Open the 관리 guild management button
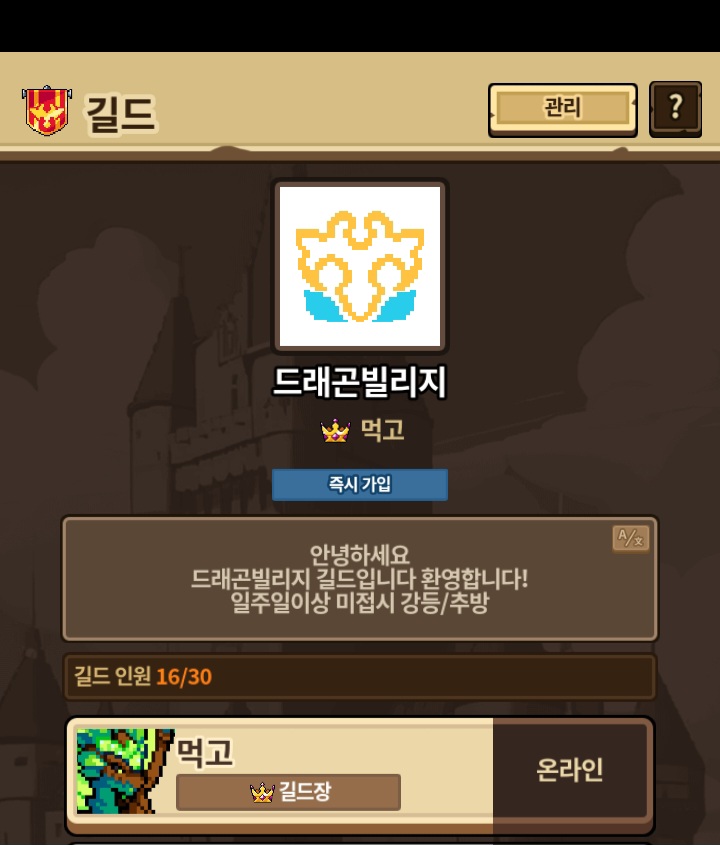This screenshot has height=845, width=720. tap(562, 109)
